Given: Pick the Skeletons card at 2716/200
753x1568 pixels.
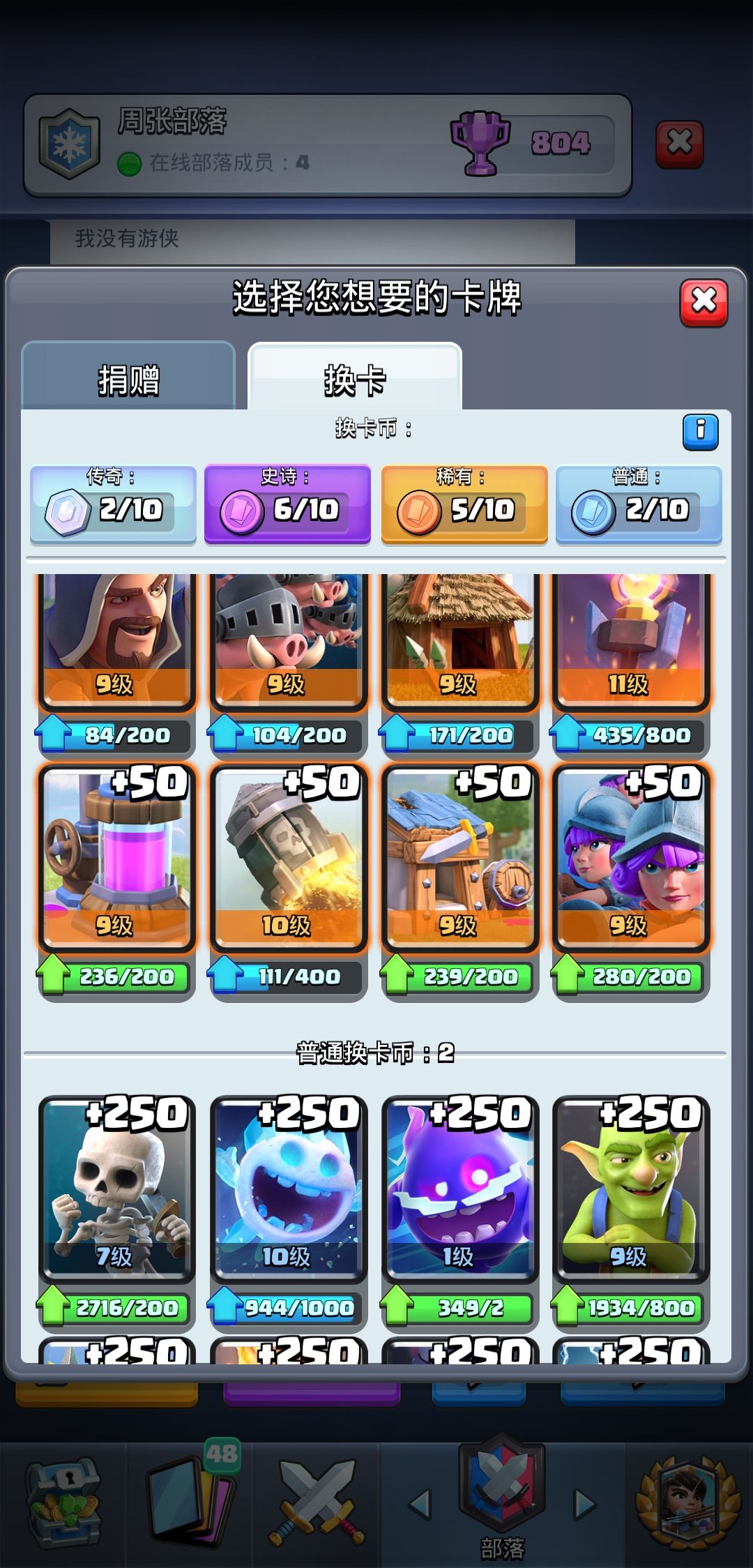Looking at the screenshot, I should pyautogui.click(x=116, y=1189).
